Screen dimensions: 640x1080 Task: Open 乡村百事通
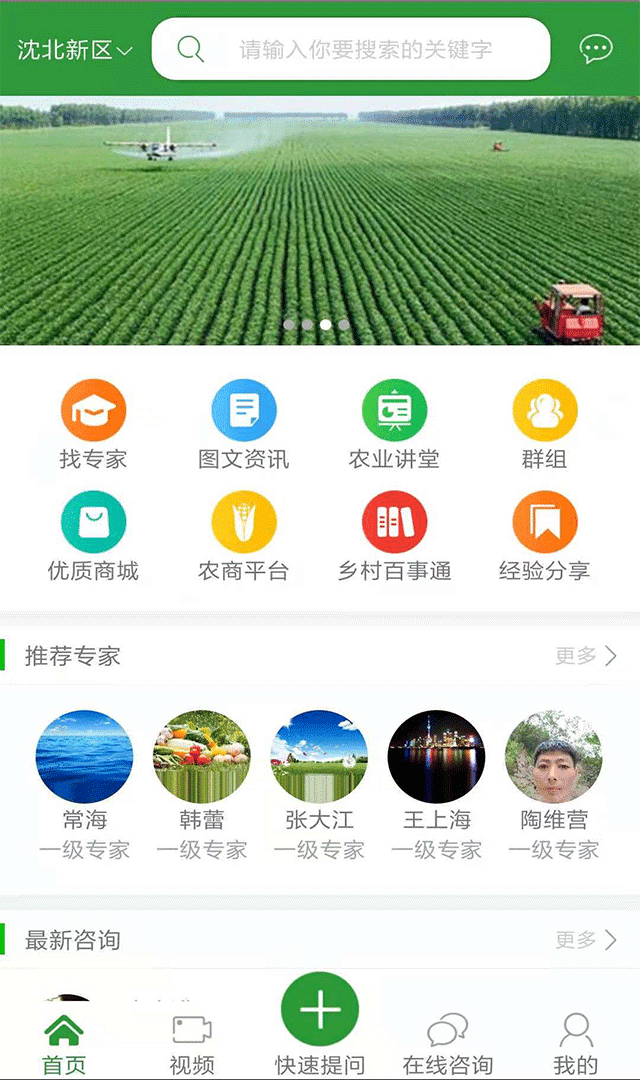[394, 537]
